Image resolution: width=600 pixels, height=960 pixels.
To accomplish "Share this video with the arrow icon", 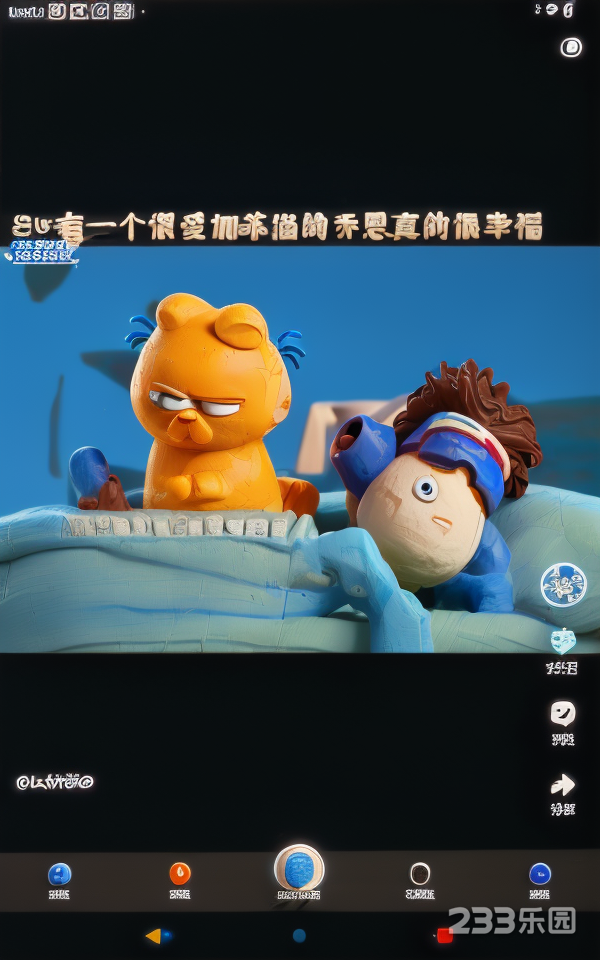I will 563,785.
